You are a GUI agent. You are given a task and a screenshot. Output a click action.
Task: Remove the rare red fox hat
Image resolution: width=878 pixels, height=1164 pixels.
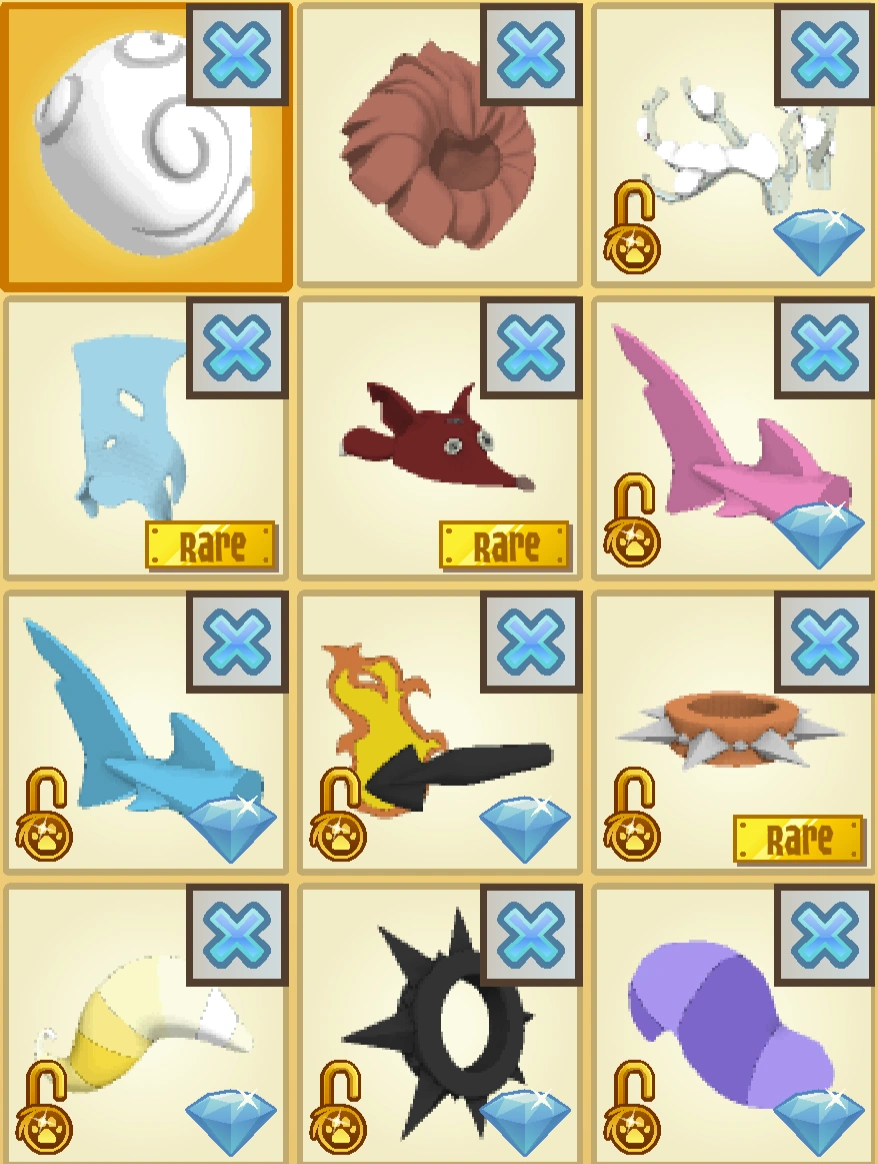(x=531, y=348)
